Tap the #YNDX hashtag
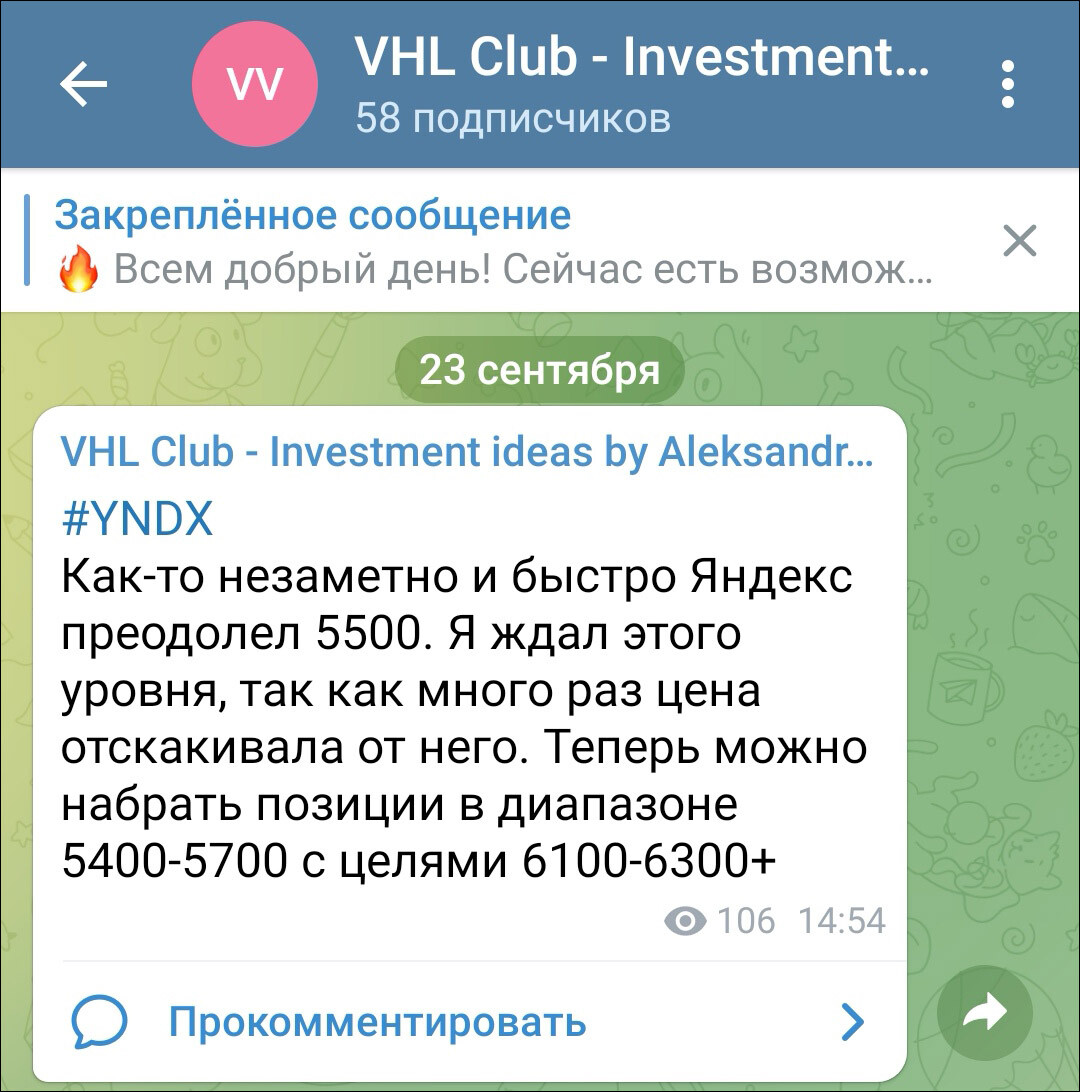1080x1092 pixels. [x=137, y=518]
